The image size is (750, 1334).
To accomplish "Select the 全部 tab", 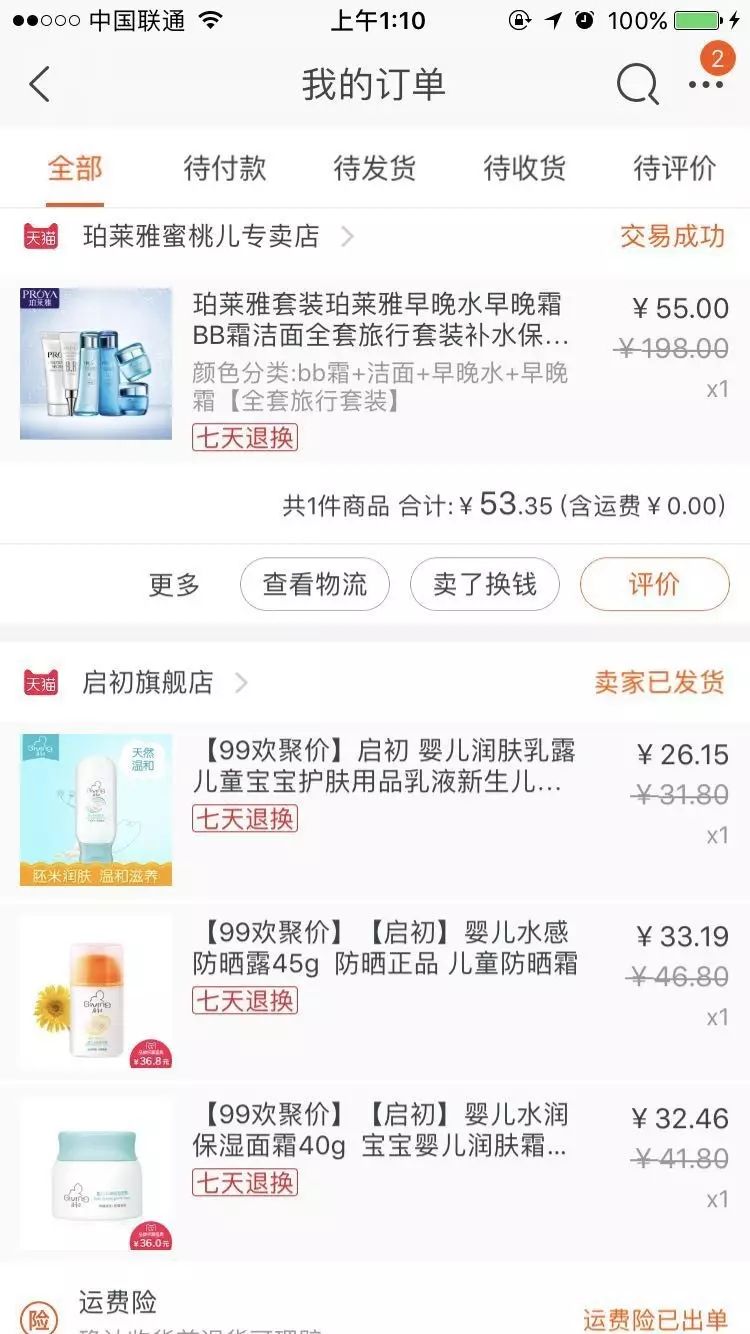I will pyautogui.click(x=75, y=168).
